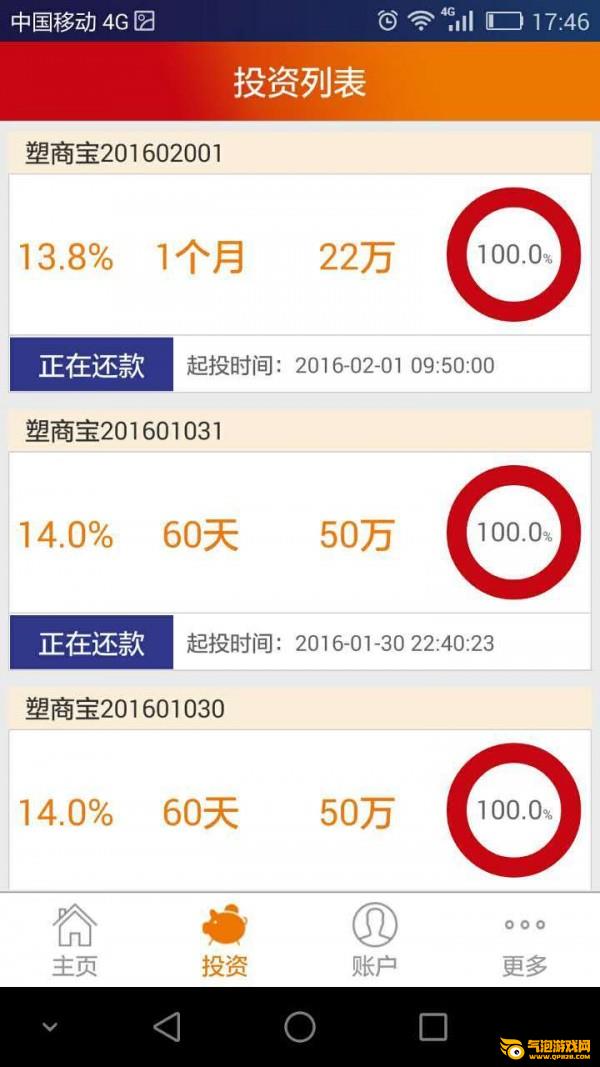Screen dimensions: 600x1067
Task: Go to the 账户 account tab
Action: coord(375,940)
